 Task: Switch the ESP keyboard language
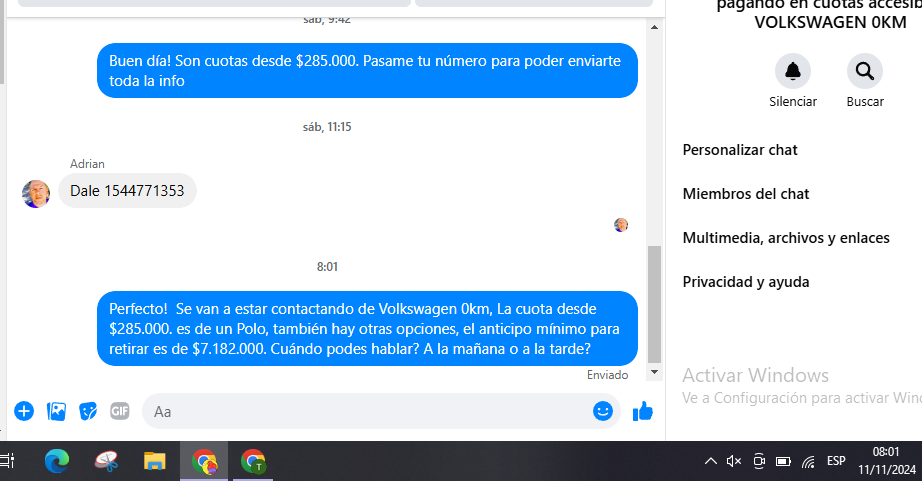836,461
